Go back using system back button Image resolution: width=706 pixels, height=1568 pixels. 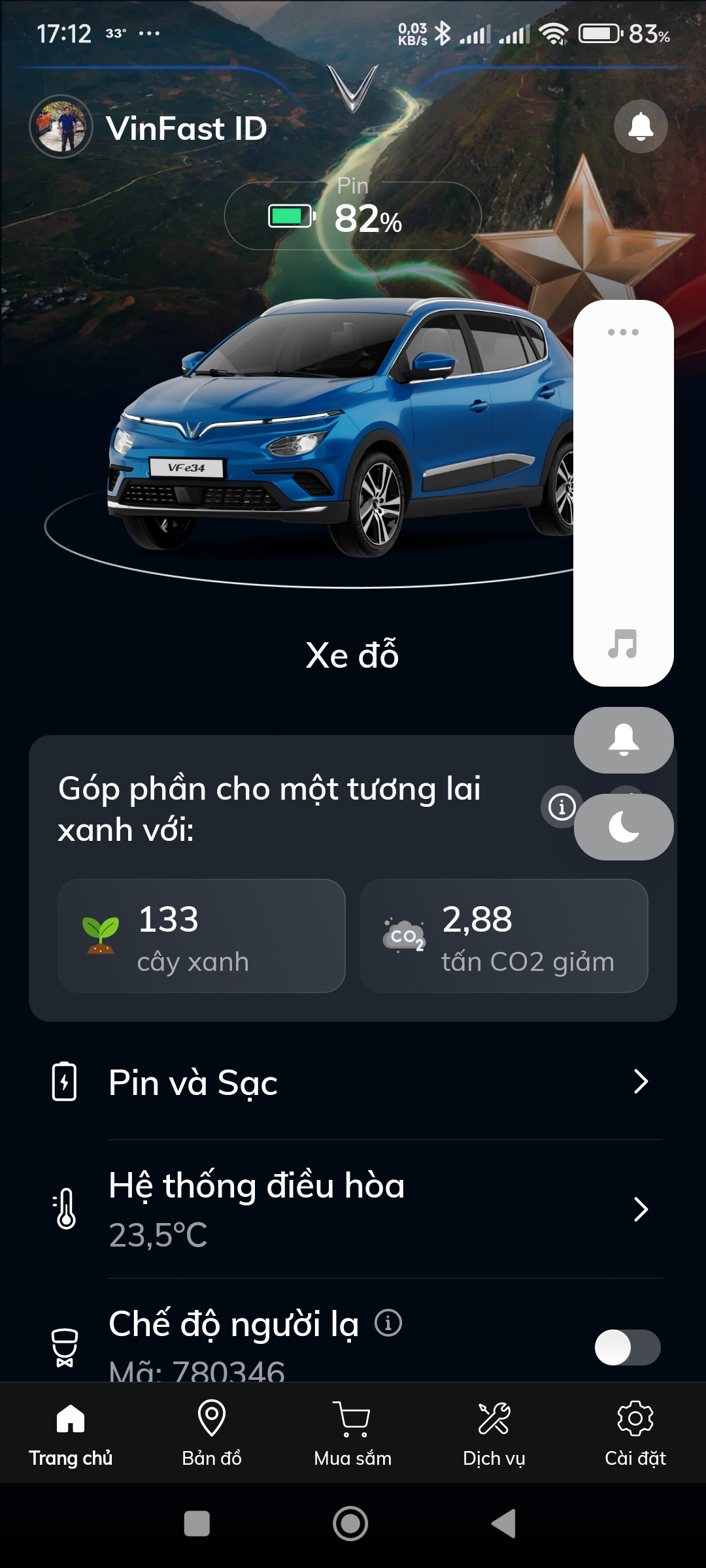pyautogui.click(x=505, y=1524)
